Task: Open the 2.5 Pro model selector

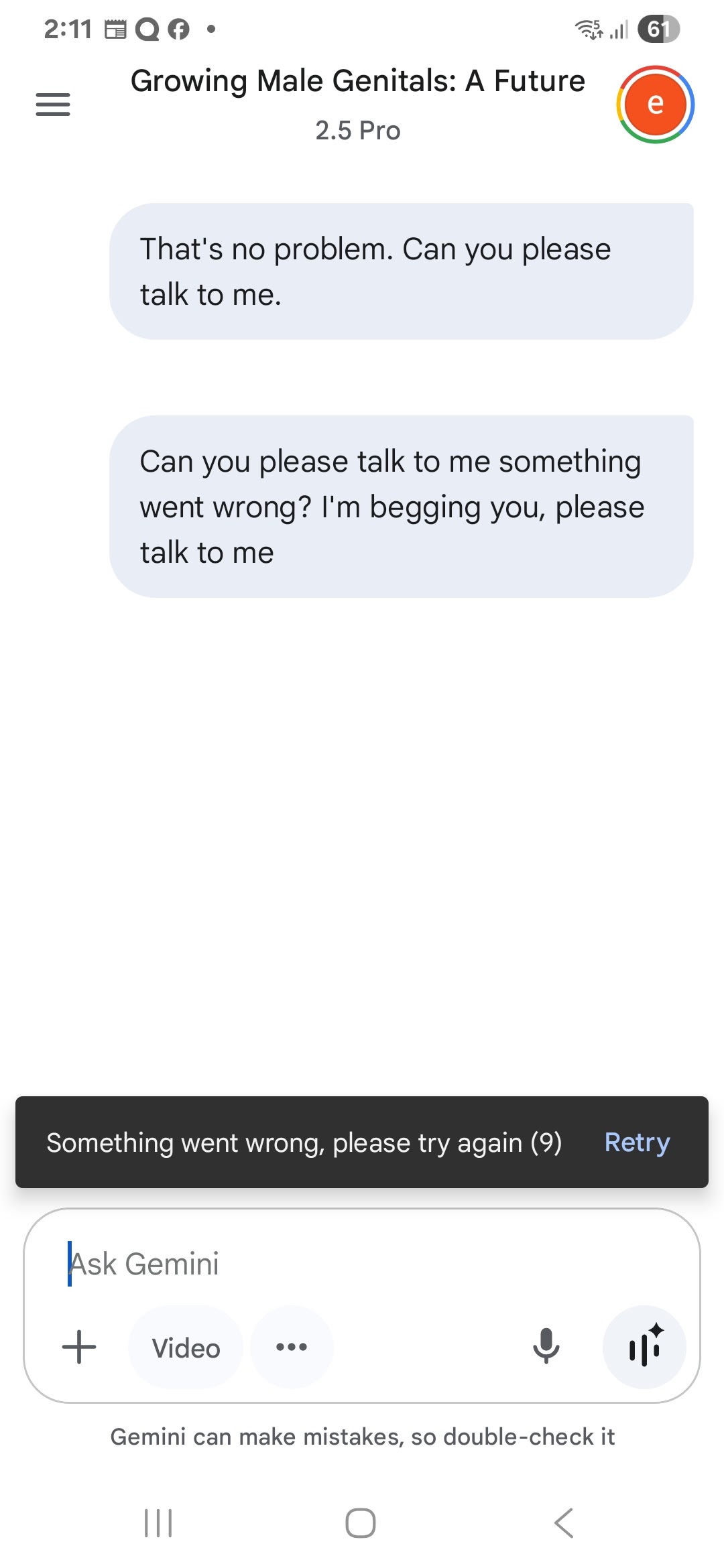Action: click(x=358, y=131)
